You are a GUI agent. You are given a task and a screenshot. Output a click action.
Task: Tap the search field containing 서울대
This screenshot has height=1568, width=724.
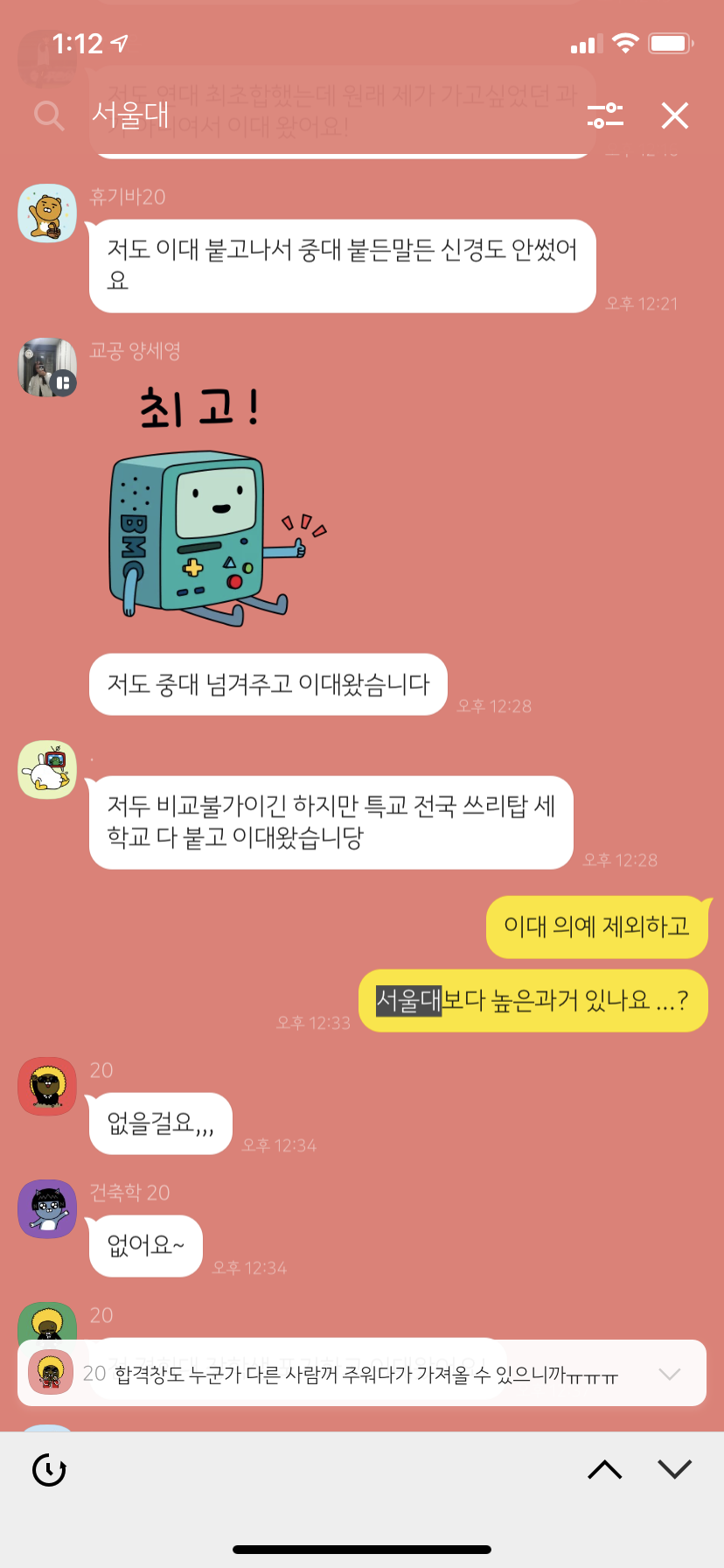[x=324, y=115]
